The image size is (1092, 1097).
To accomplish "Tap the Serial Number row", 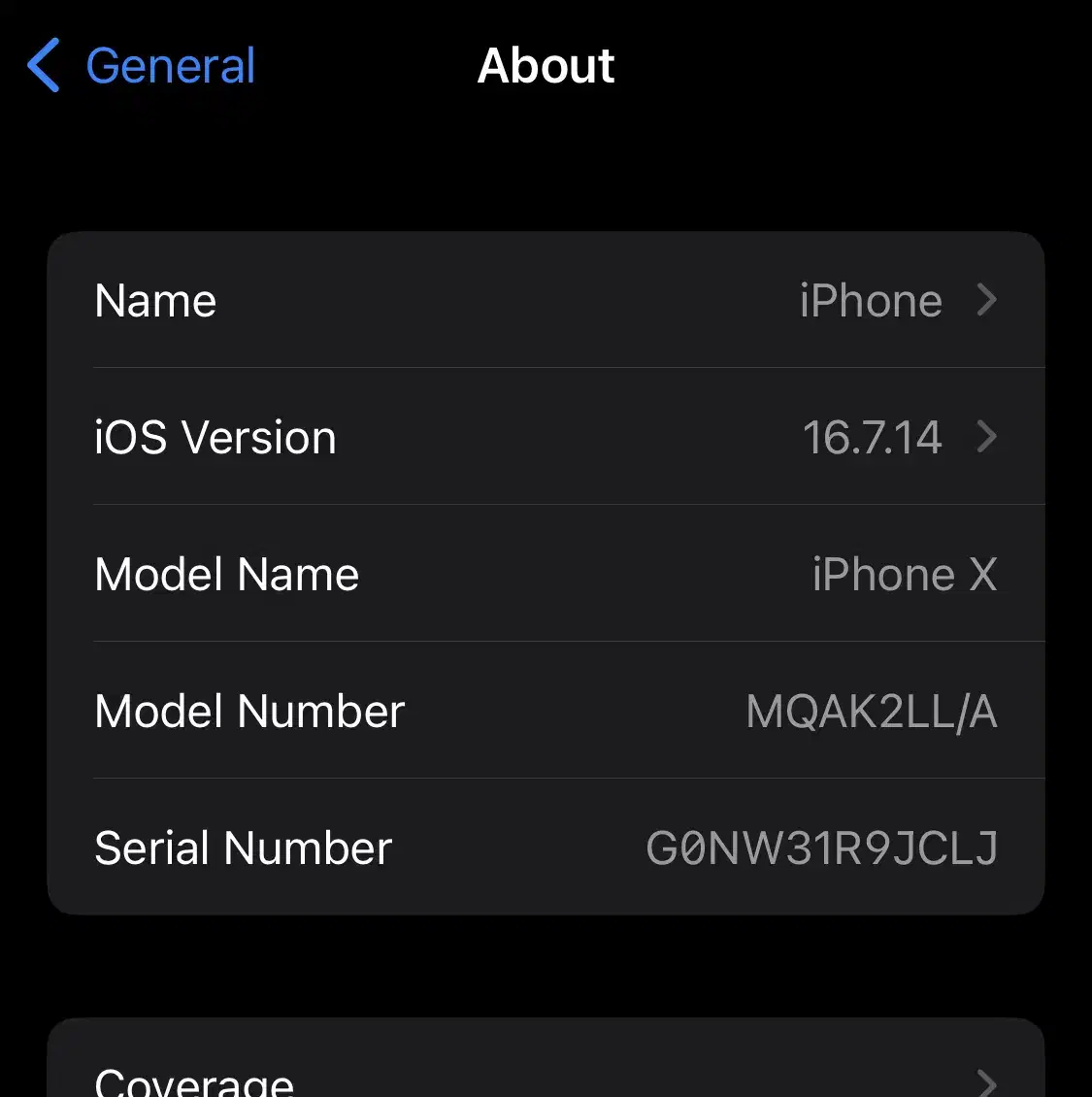I will tap(544, 848).
